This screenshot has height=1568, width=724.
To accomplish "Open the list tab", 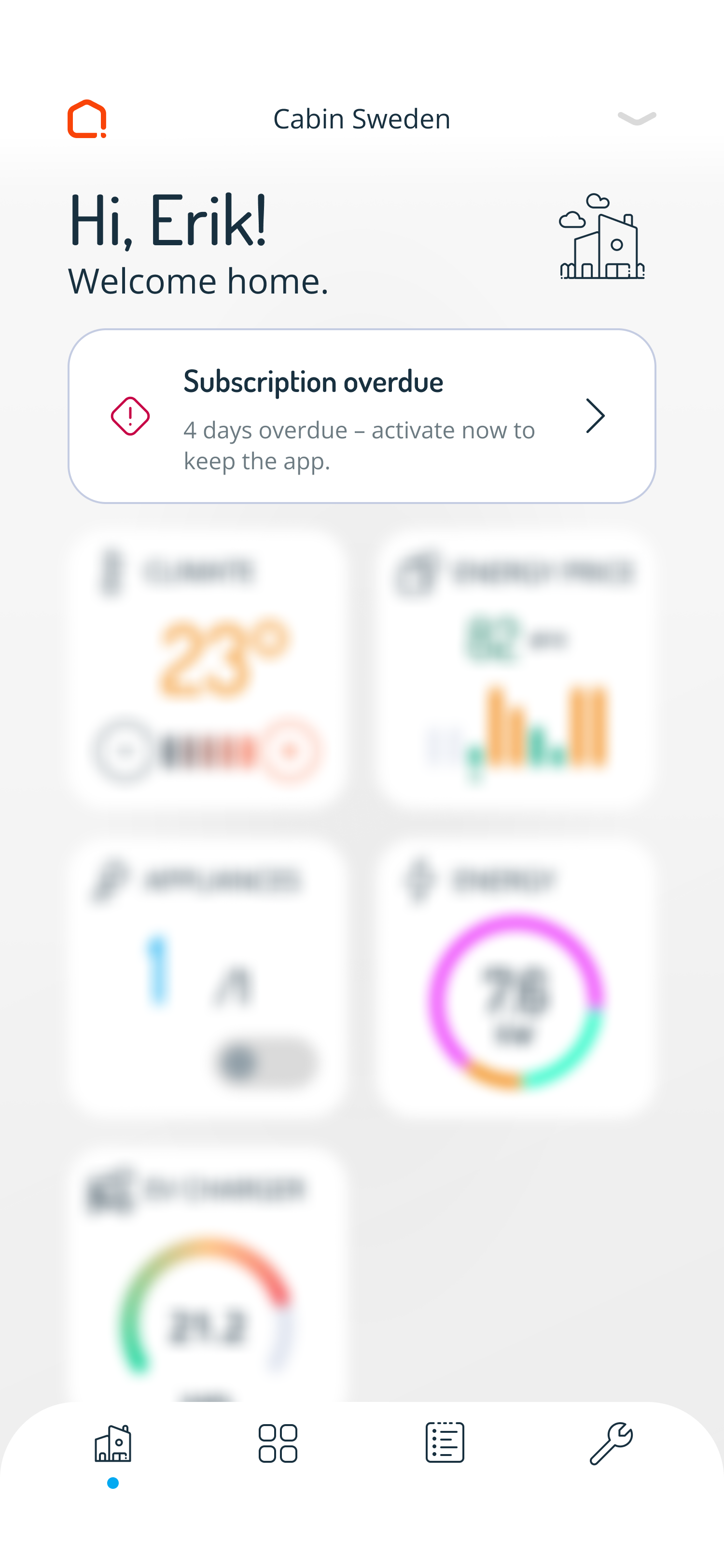I will [445, 1442].
